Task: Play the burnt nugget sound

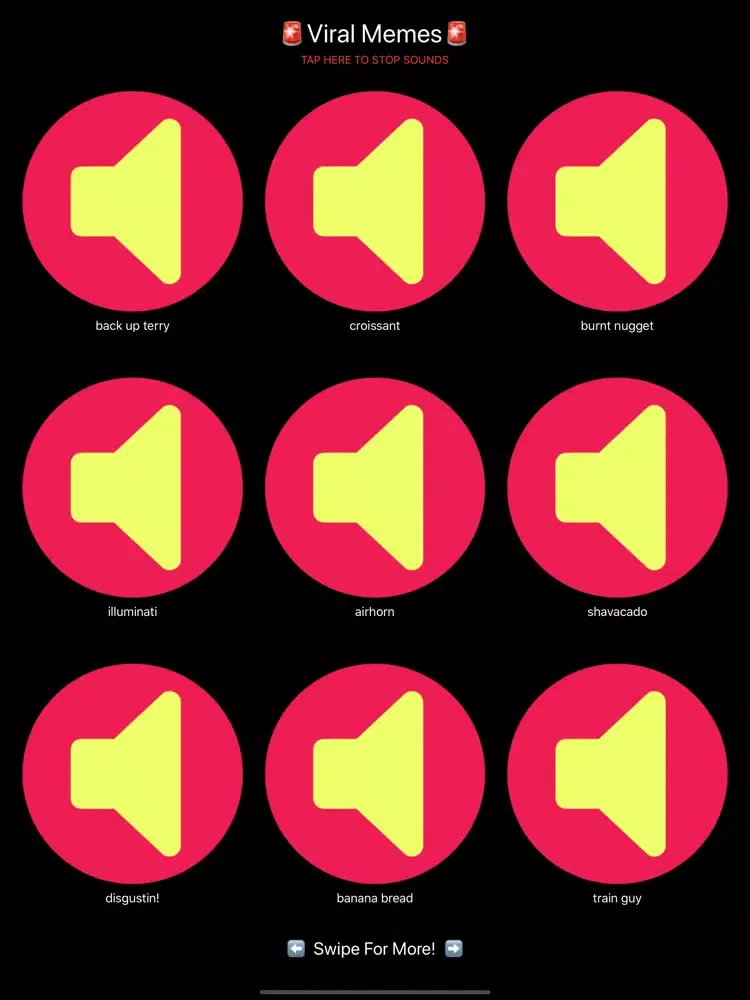Action: (x=617, y=201)
